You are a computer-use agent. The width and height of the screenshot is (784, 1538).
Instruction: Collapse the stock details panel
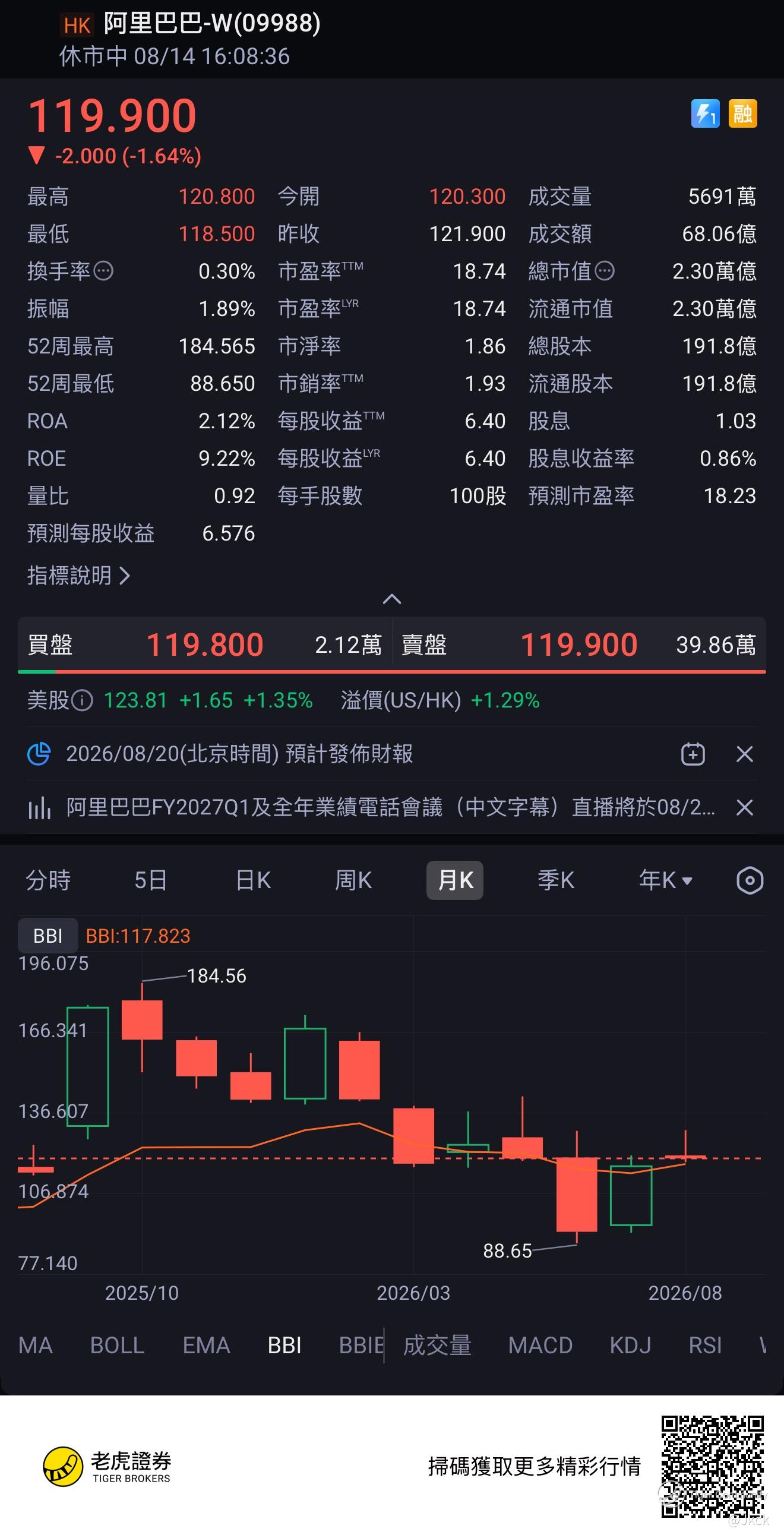click(x=391, y=599)
